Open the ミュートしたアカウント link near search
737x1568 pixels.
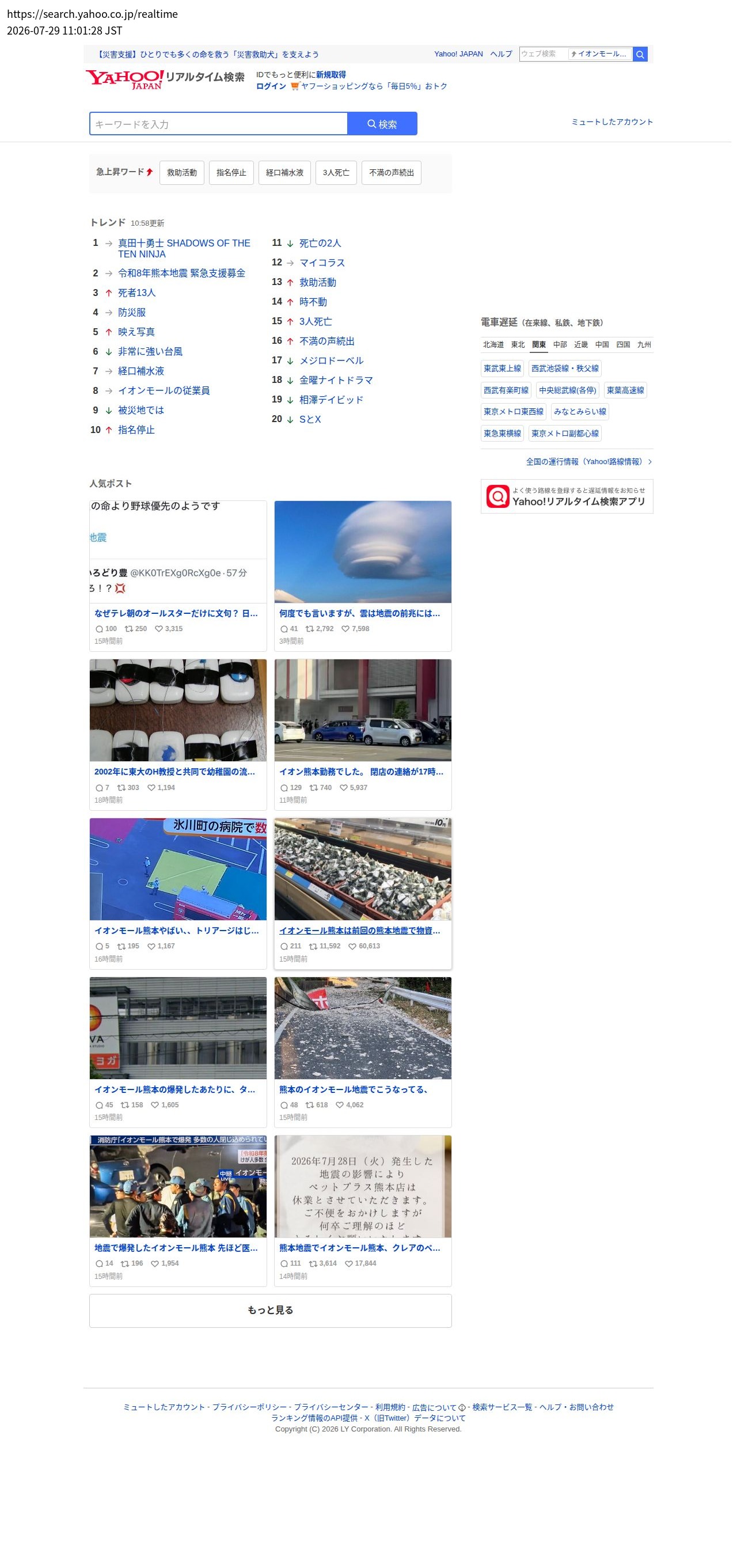click(x=611, y=122)
